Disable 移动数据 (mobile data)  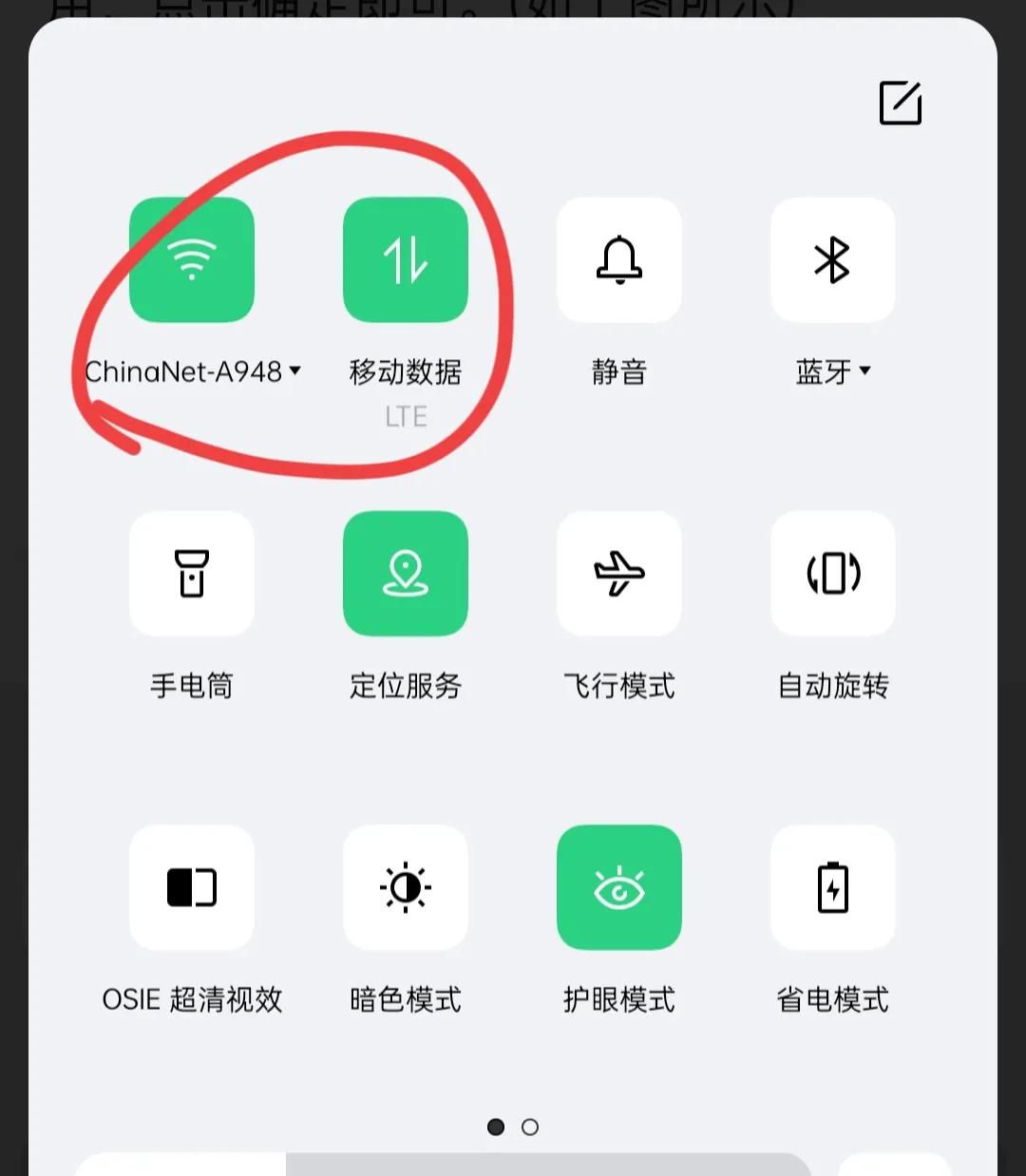(x=406, y=260)
